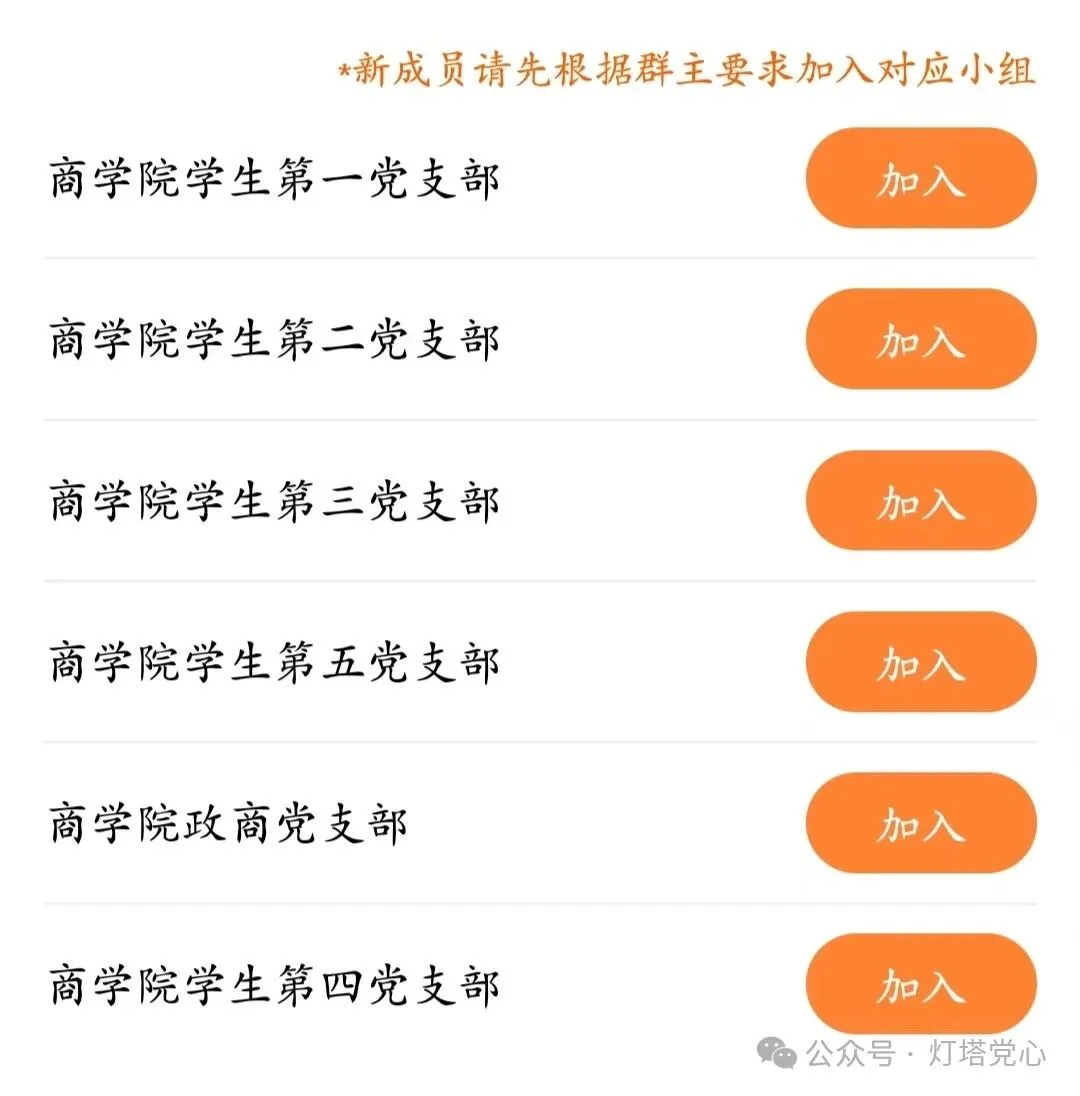Select the 商学院学生第二党支部 group name
Viewport: 1080px width, 1096px height.
click(275, 339)
